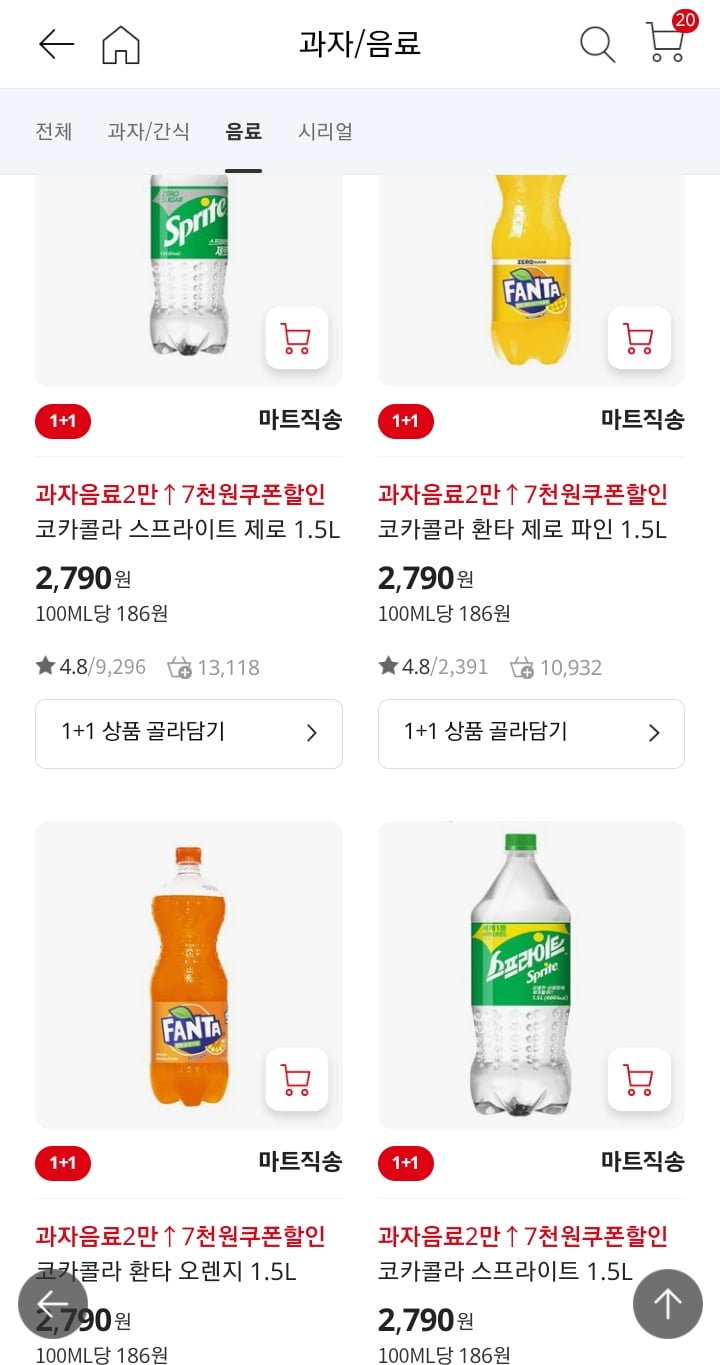The height and width of the screenshot is (1365, 720).
Task: Add 환타 제로 파인 1.5L to cart
Action: click(639, 339)
